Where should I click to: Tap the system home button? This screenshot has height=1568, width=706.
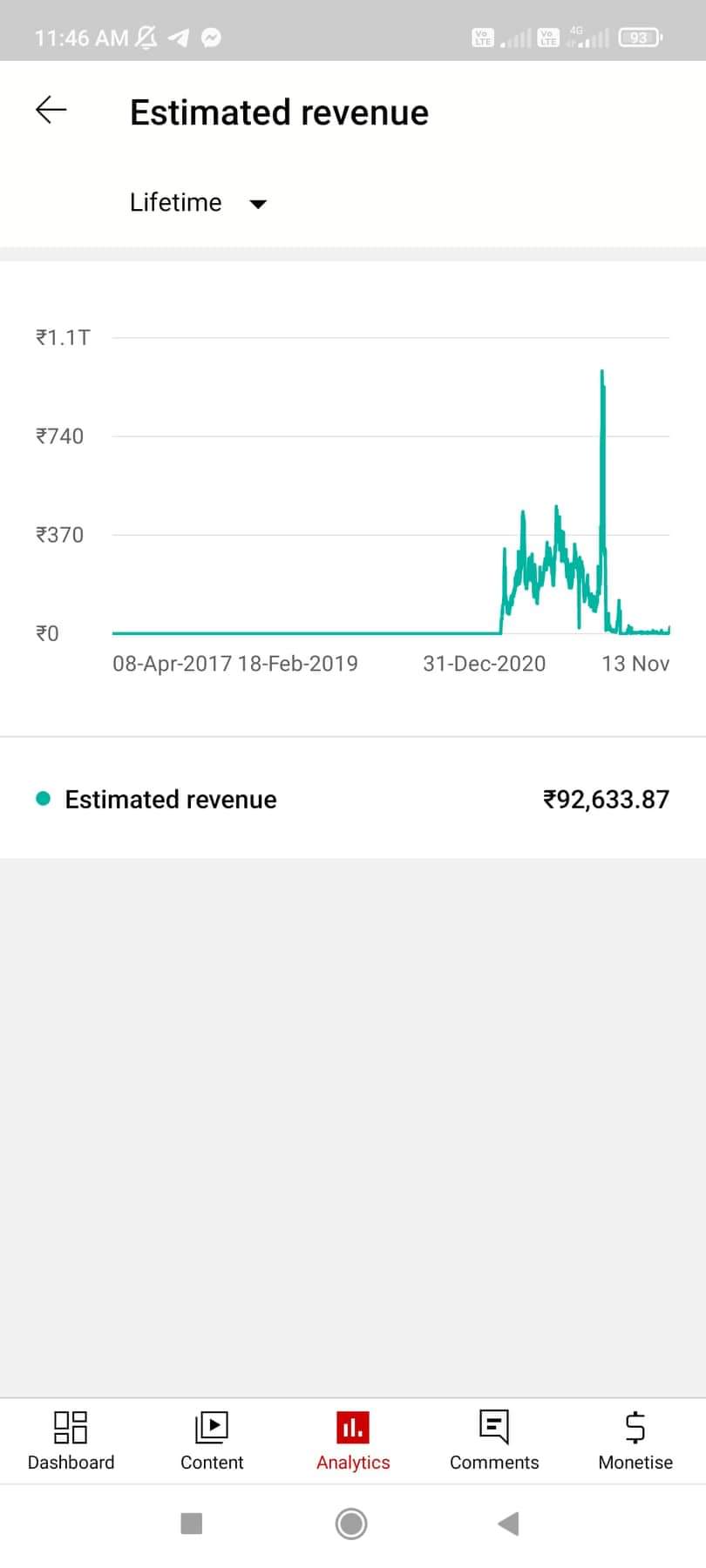[351, 1524]
